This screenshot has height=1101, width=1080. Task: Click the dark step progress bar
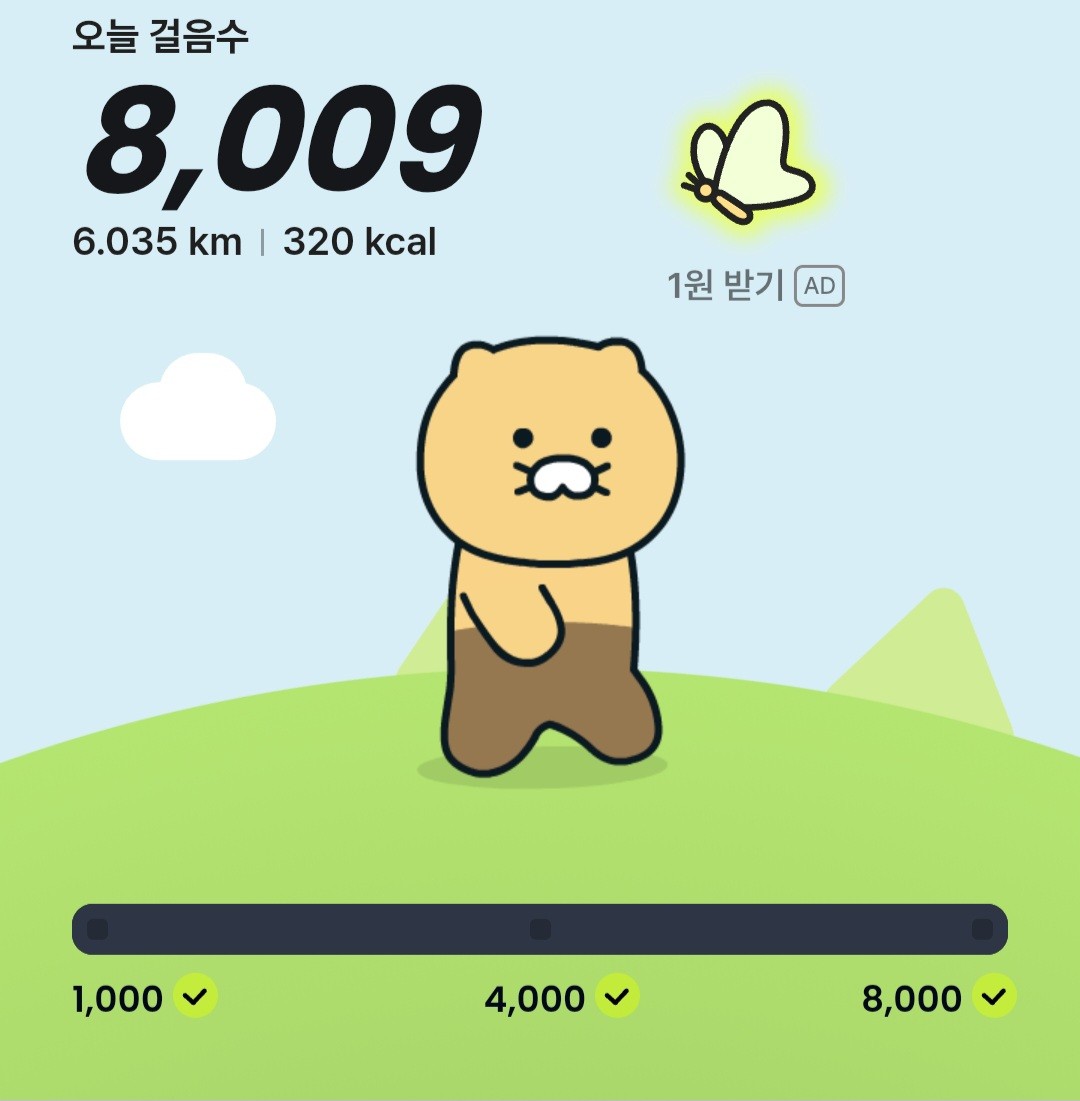[540, 930]
